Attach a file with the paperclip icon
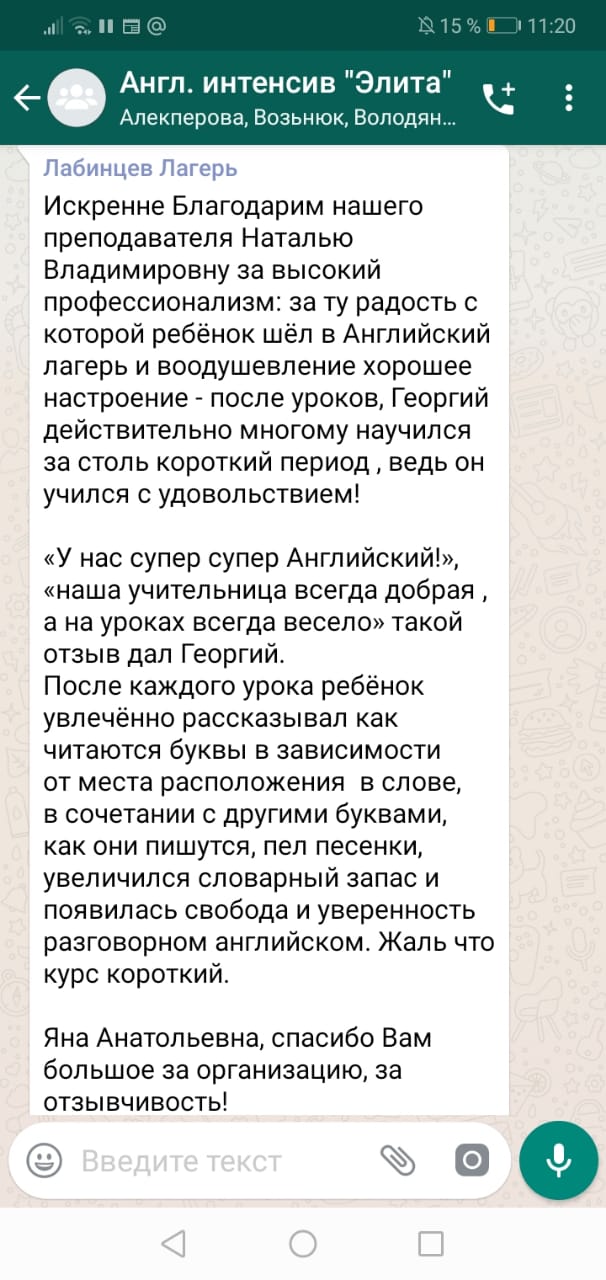 click(x=398, y=1160)
